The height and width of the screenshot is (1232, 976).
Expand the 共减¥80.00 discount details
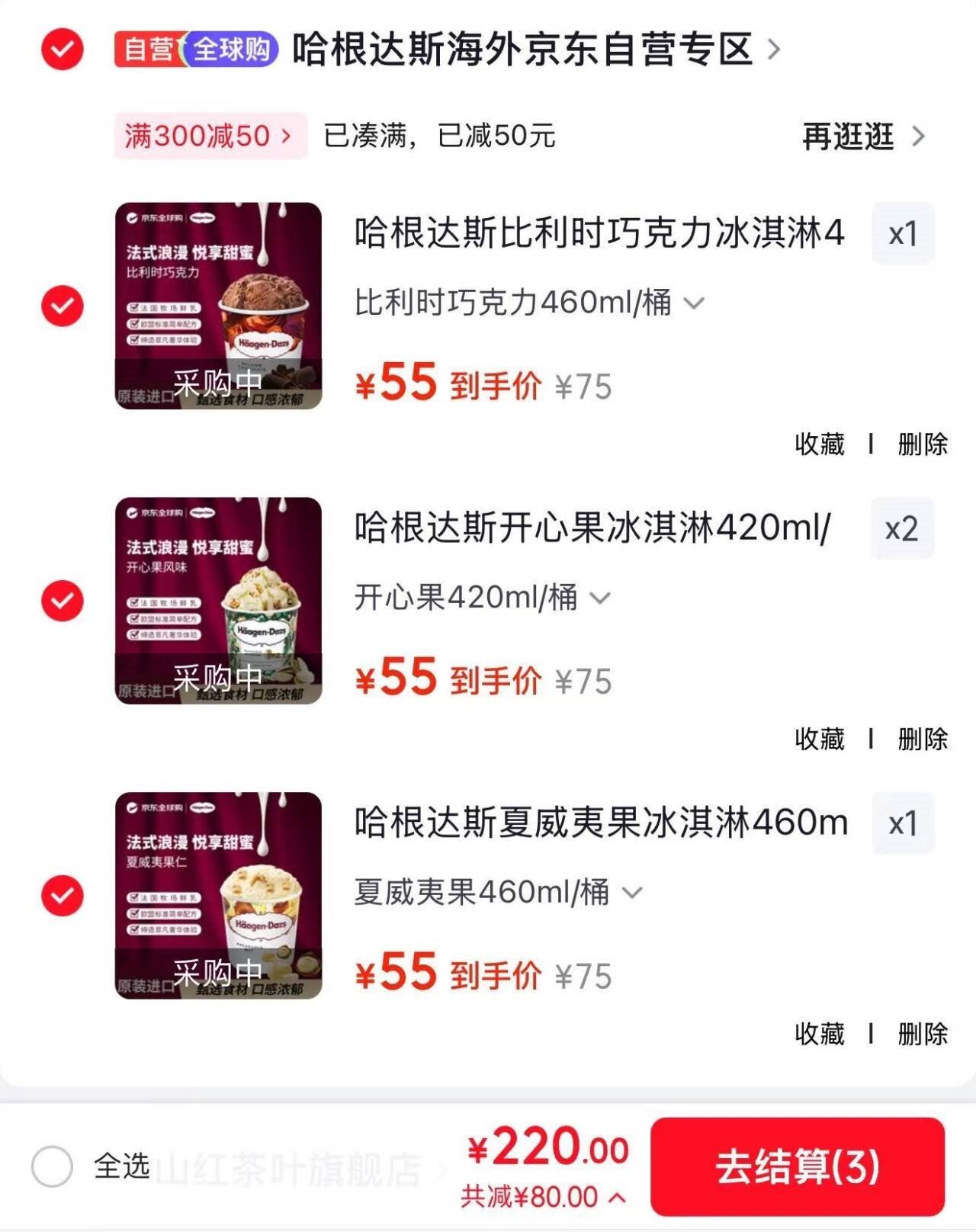click(x=543, y=1197)
